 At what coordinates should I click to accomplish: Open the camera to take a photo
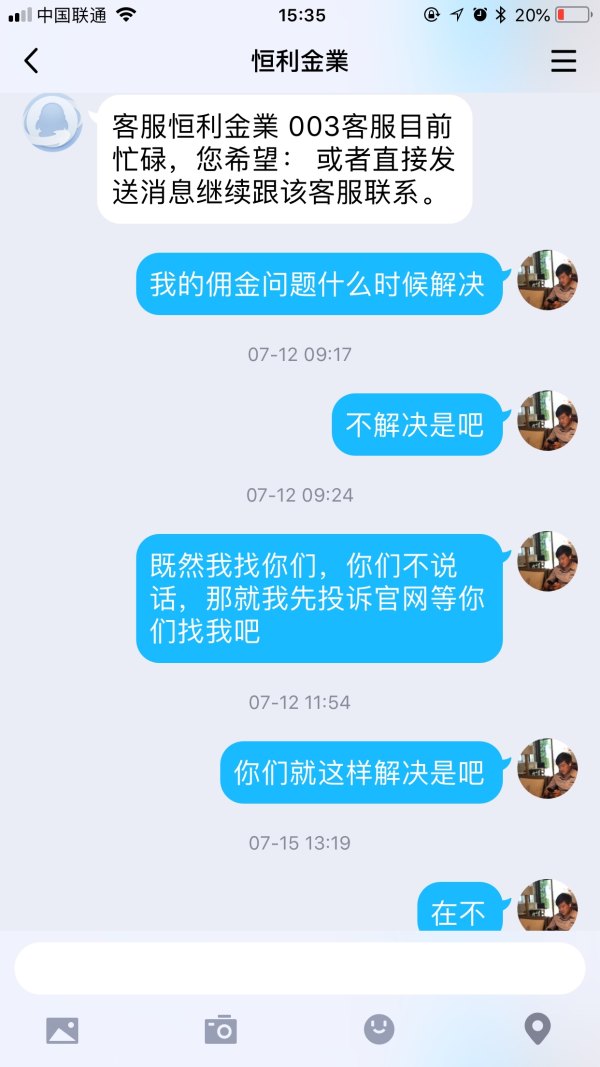(x=220, y=1030)
